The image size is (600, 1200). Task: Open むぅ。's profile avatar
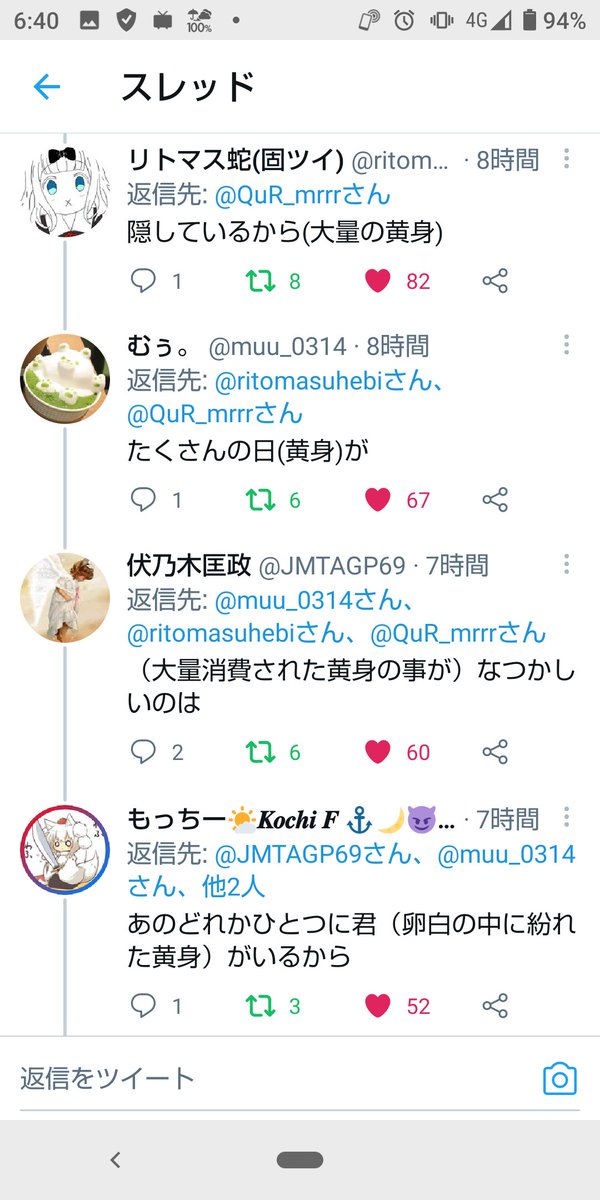[x=65, y=378]
